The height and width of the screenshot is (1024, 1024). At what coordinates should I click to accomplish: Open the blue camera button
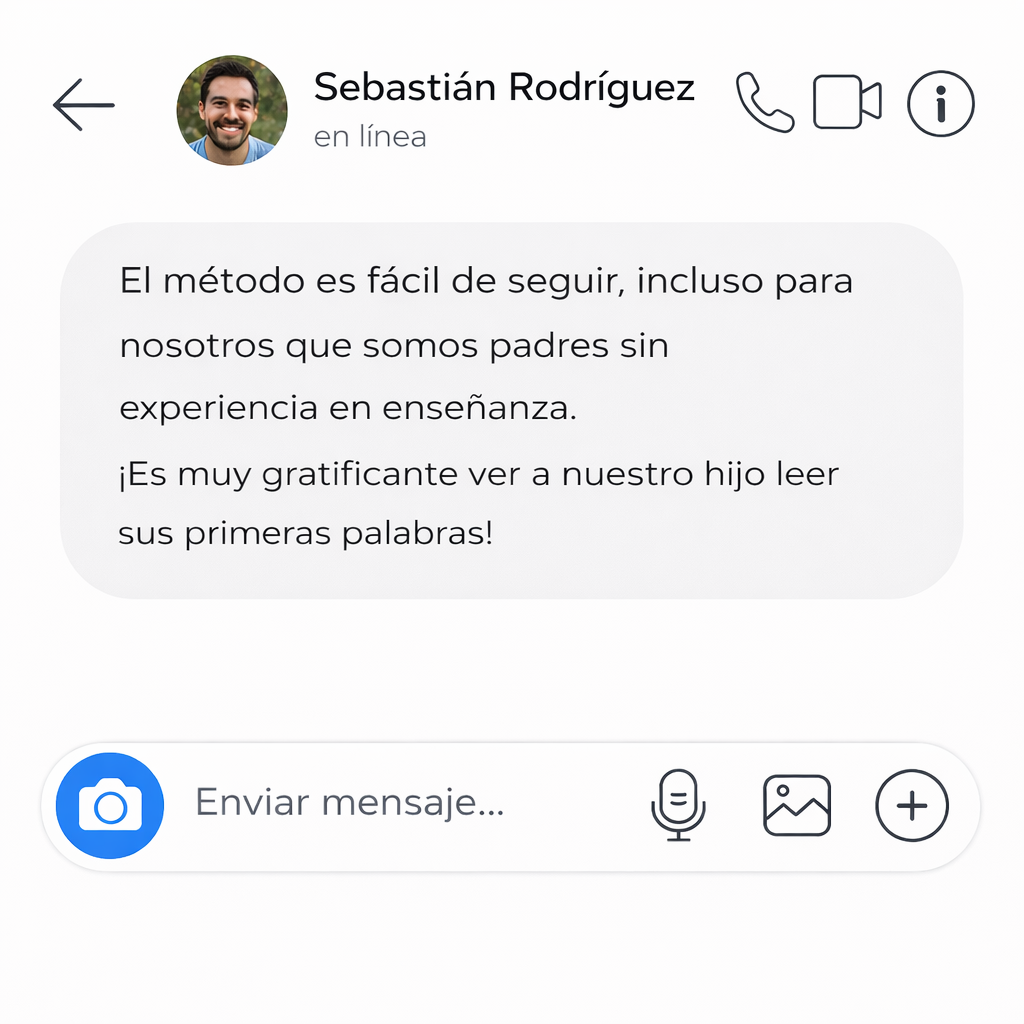110,806
